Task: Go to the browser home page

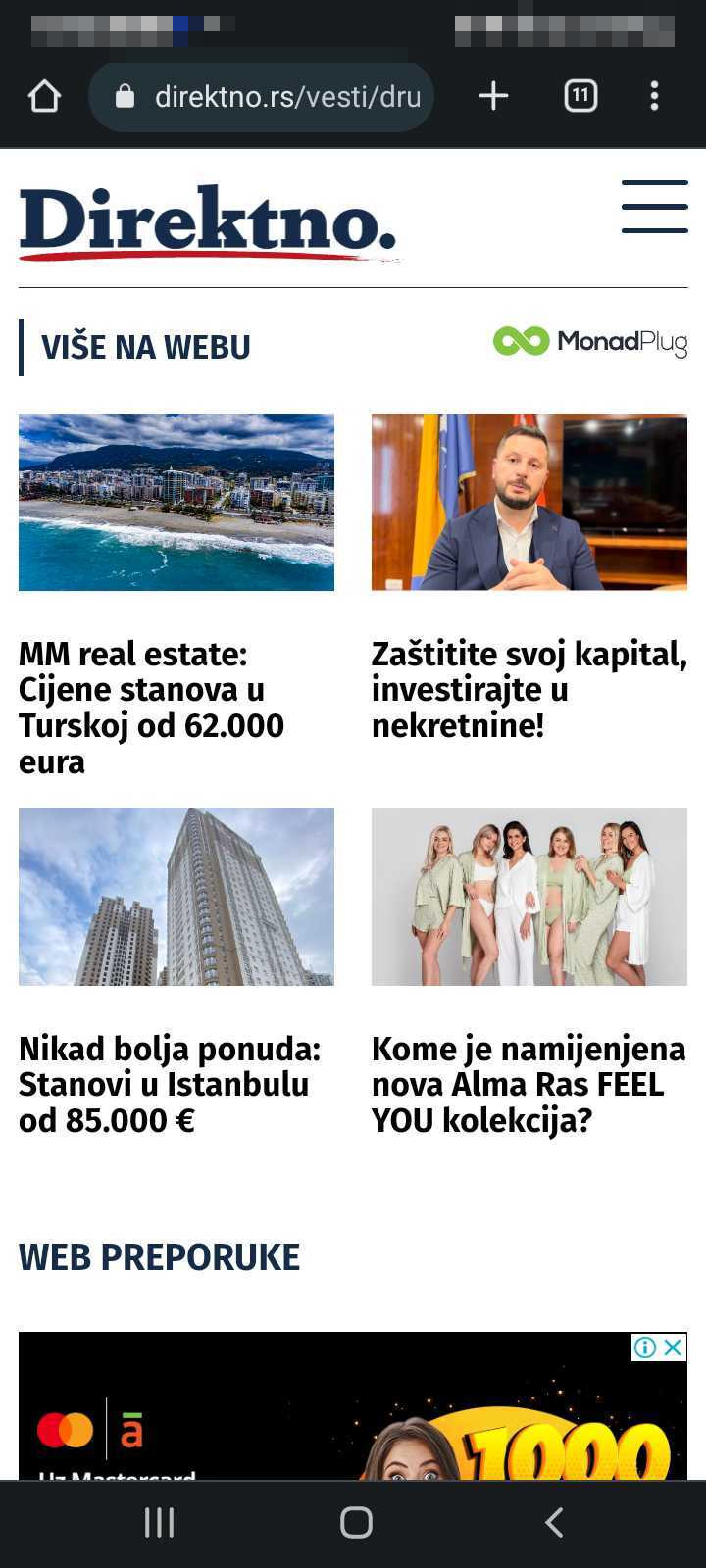Action: pos(44,96)
